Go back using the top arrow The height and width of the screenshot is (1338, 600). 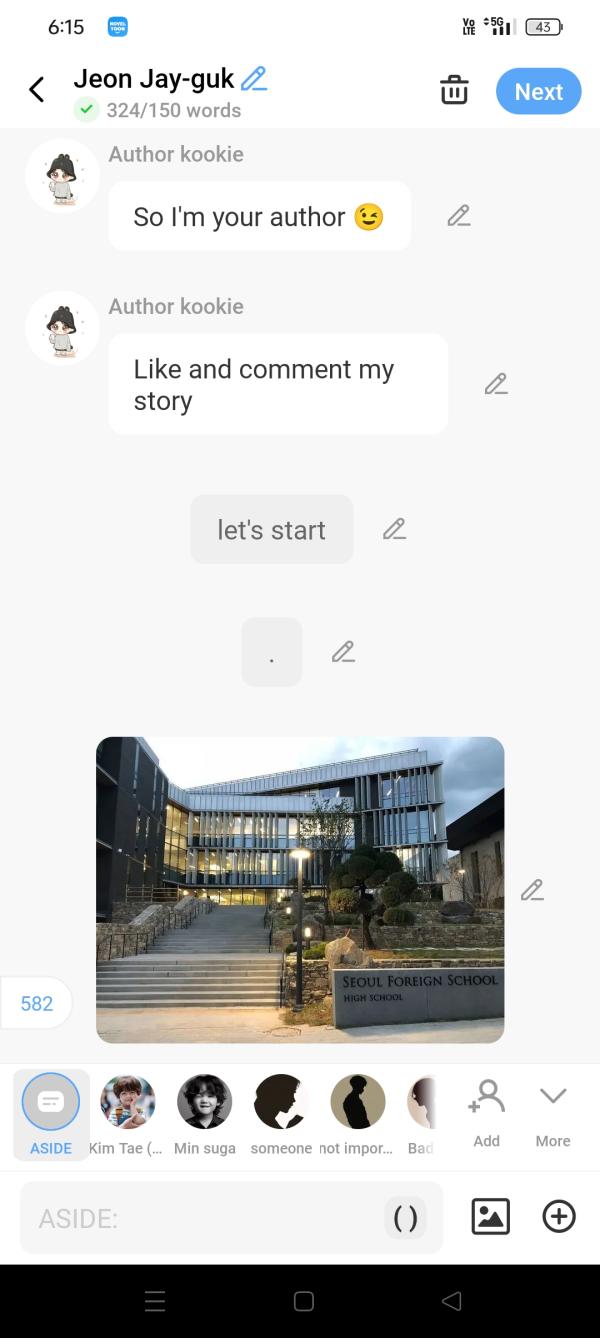coord(37,90)
